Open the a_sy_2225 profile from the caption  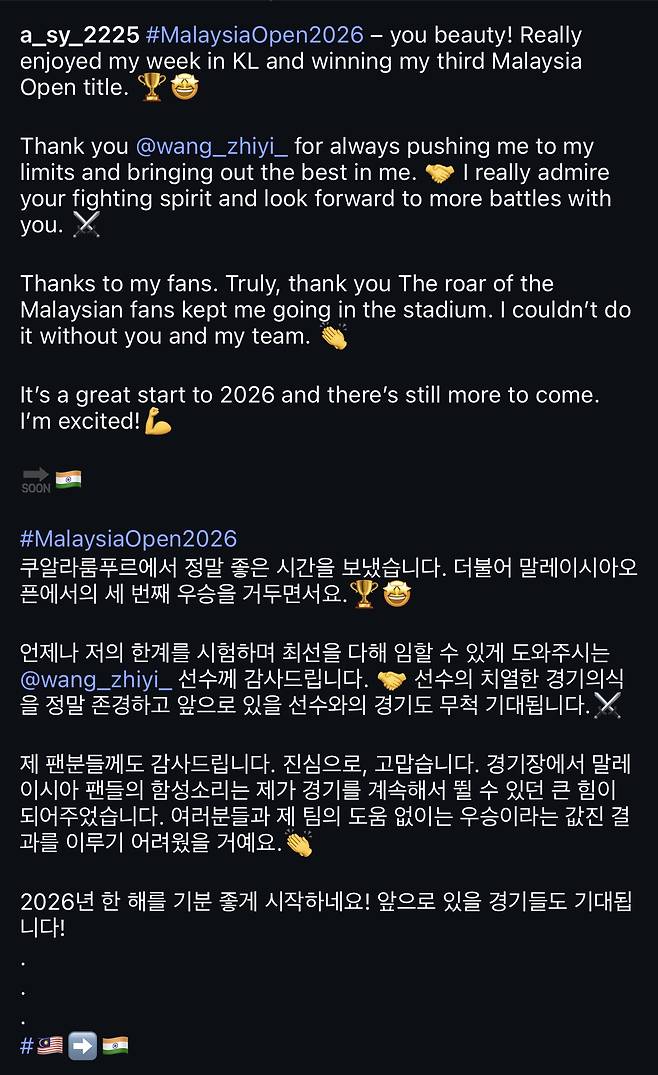pos(79,36)
